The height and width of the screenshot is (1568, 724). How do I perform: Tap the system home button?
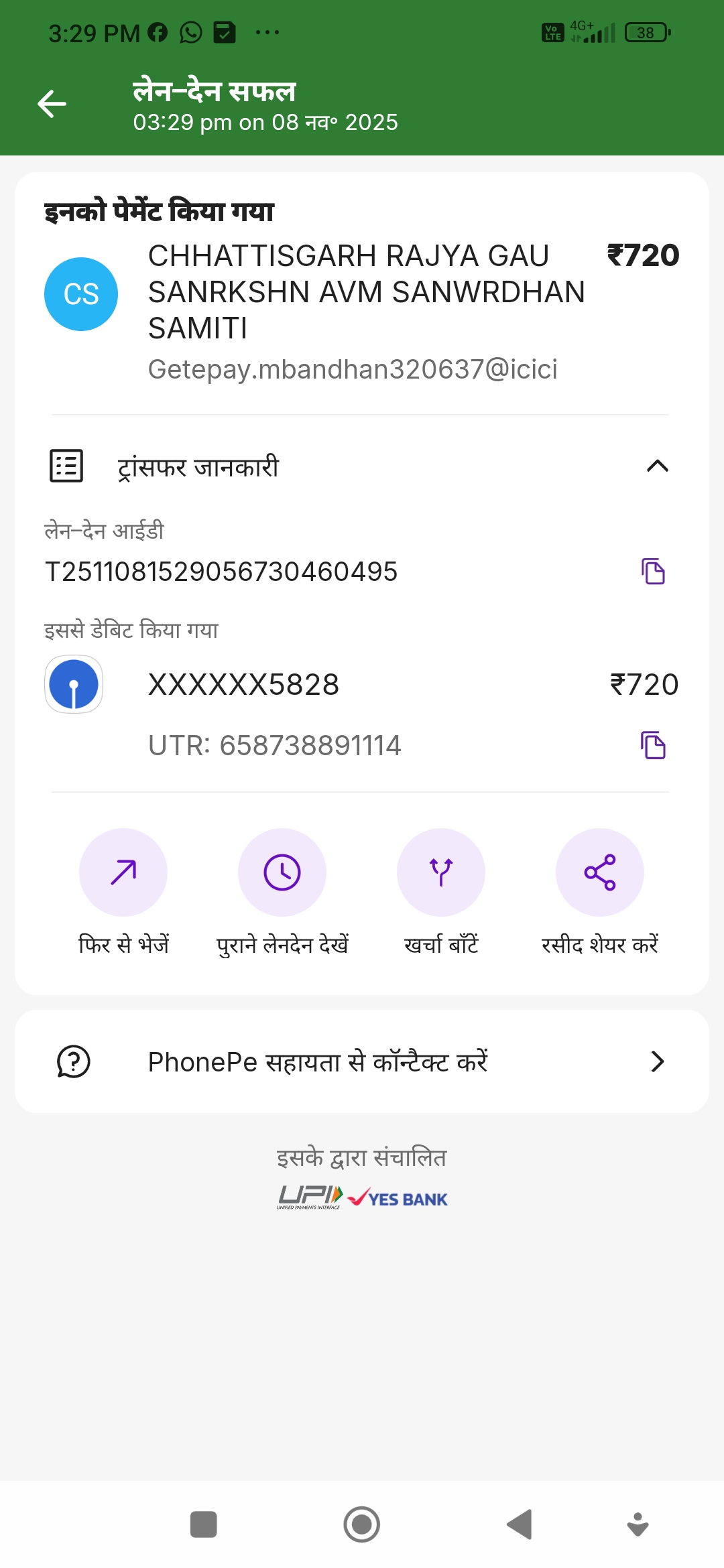(362, 1524)
